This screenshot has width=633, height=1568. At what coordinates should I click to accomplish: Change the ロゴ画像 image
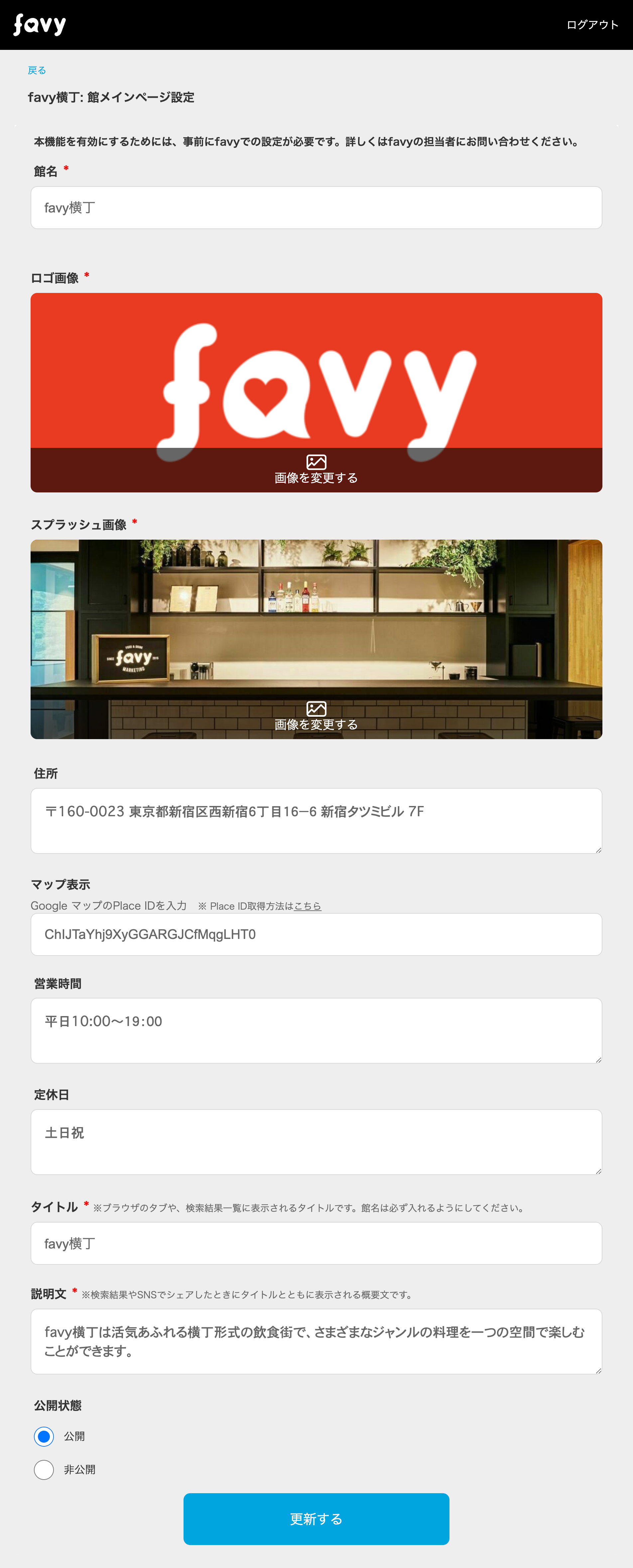[x=316, y=469]
